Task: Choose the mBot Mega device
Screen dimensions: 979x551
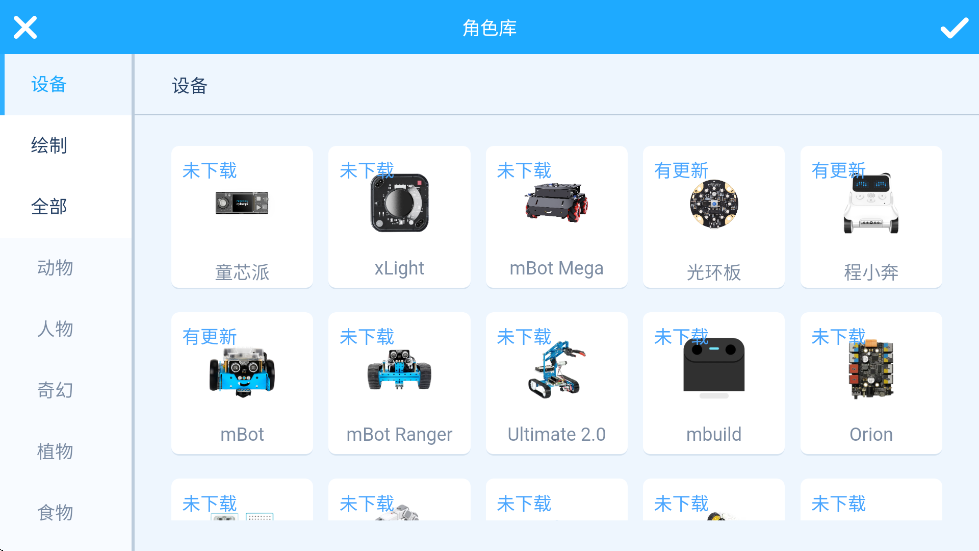Action: pyautogui.click(x=556, y=217)
